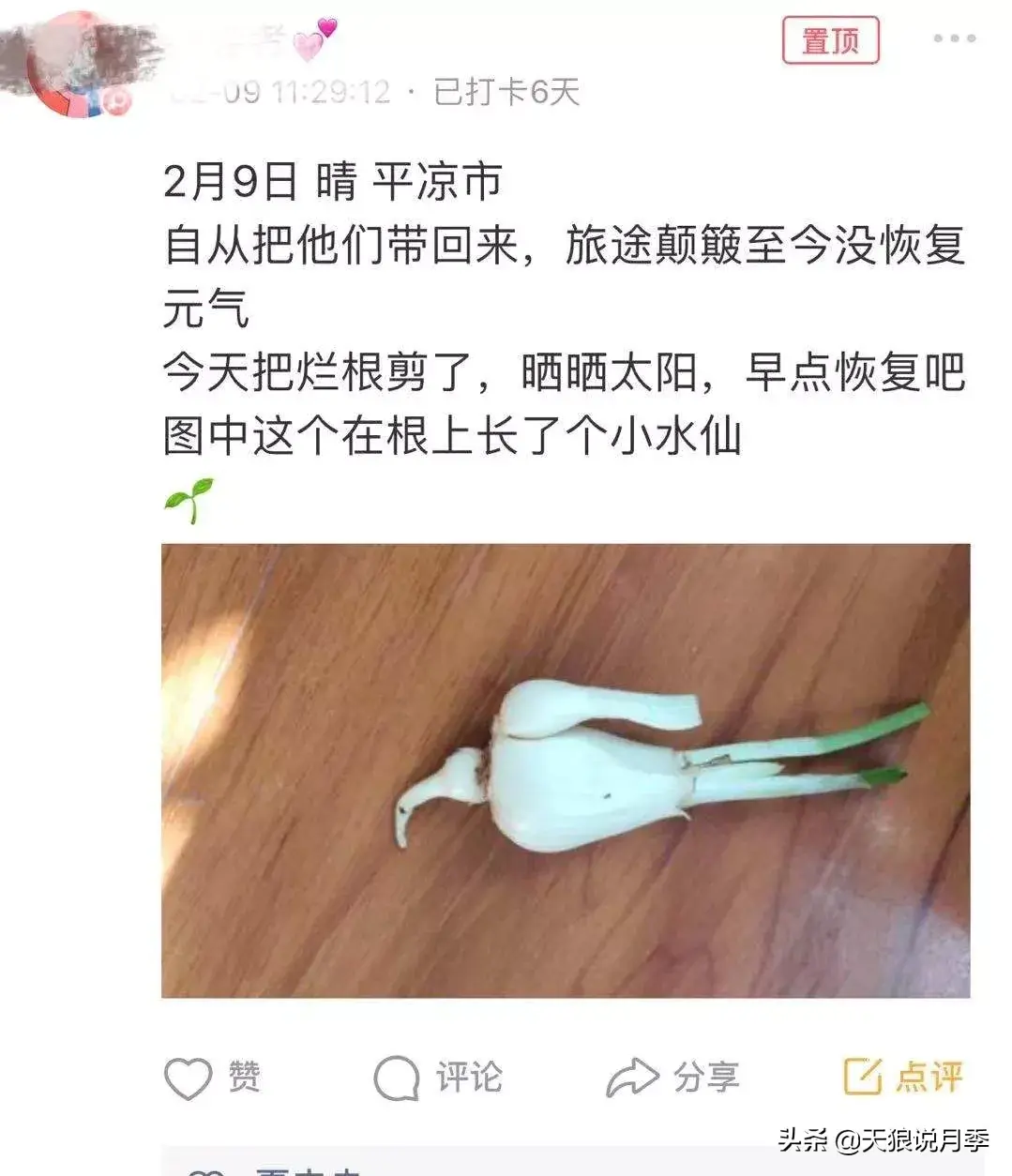Open the poster's profile avatar
The height and width of the screenshot is (1176, 1012).
(x=80, y=66)
